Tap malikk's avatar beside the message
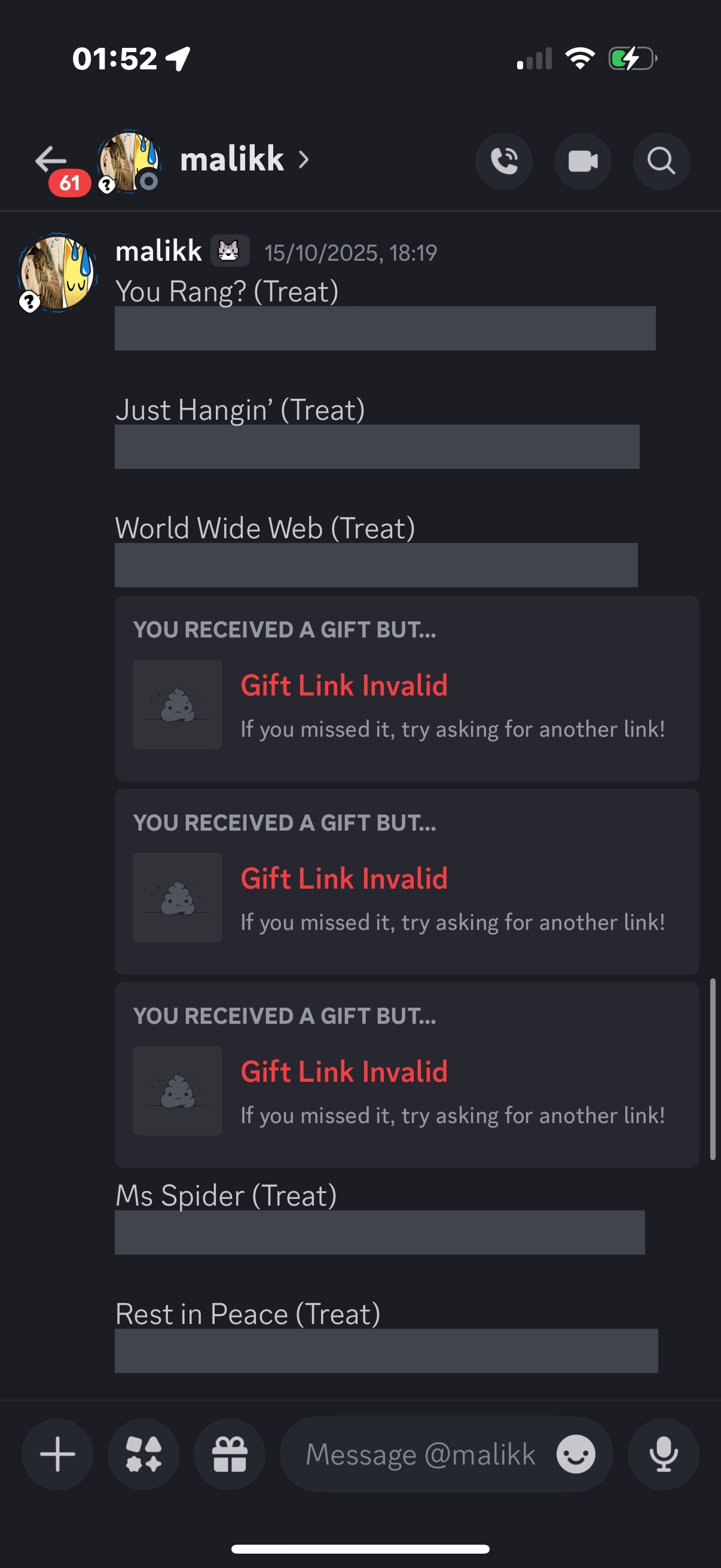The height and width of the screenshot is (1568, 721). pyautogui.click(x=57, y=272)
